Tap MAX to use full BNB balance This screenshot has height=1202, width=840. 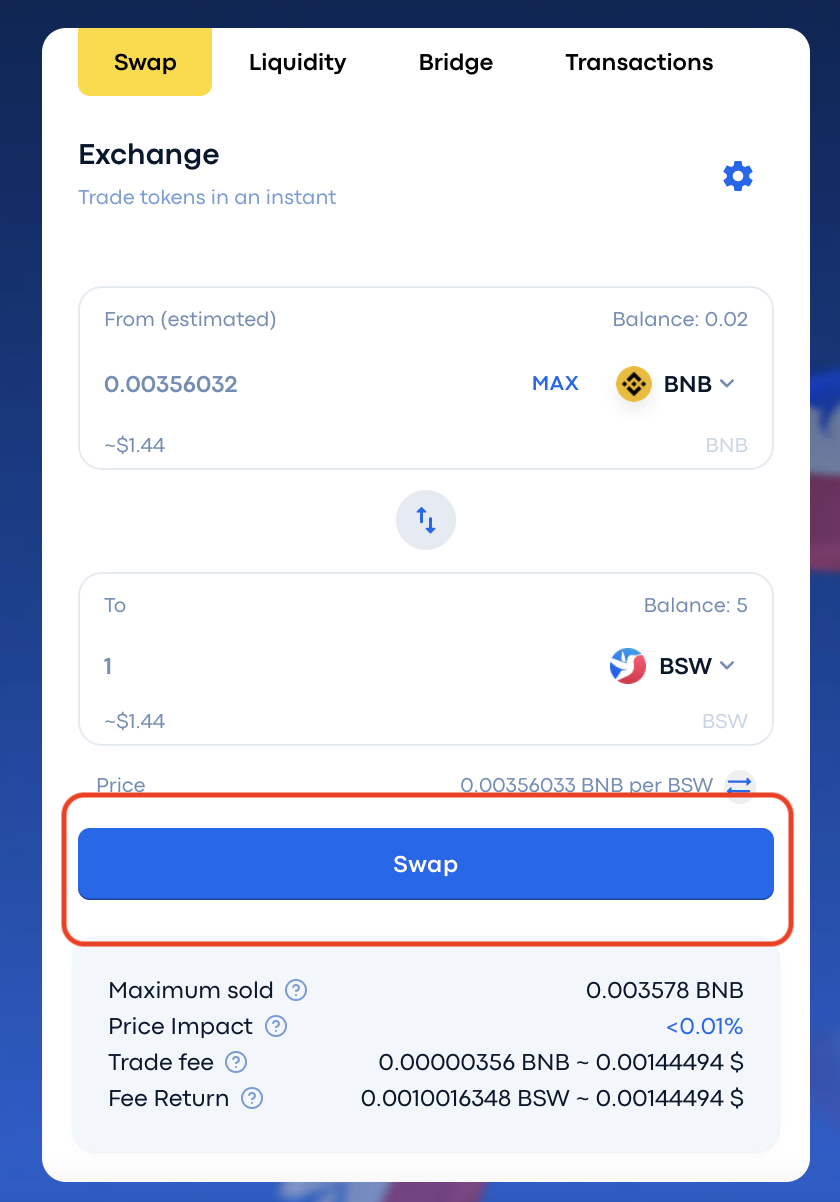click(x=555, y=383)
